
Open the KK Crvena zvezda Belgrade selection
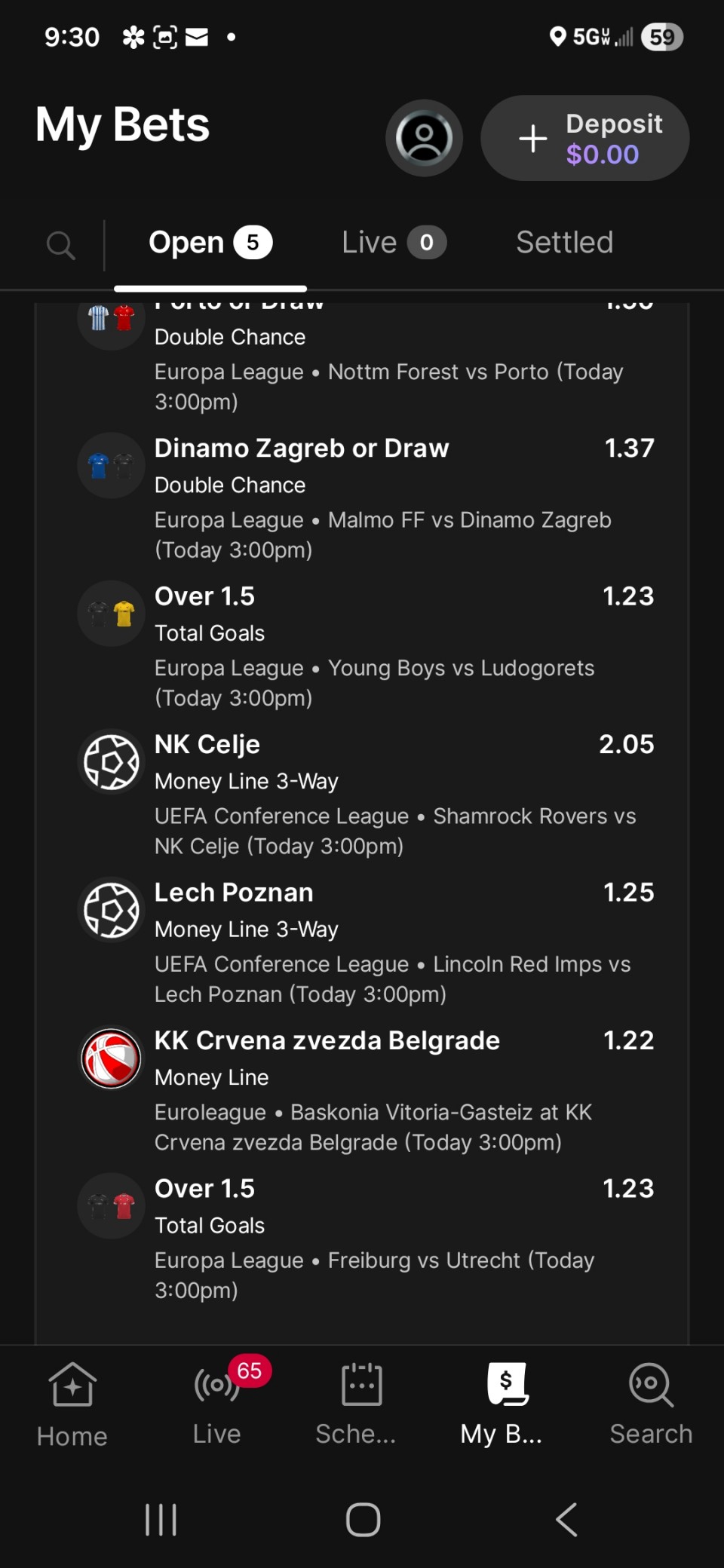tap(366, 1089)
